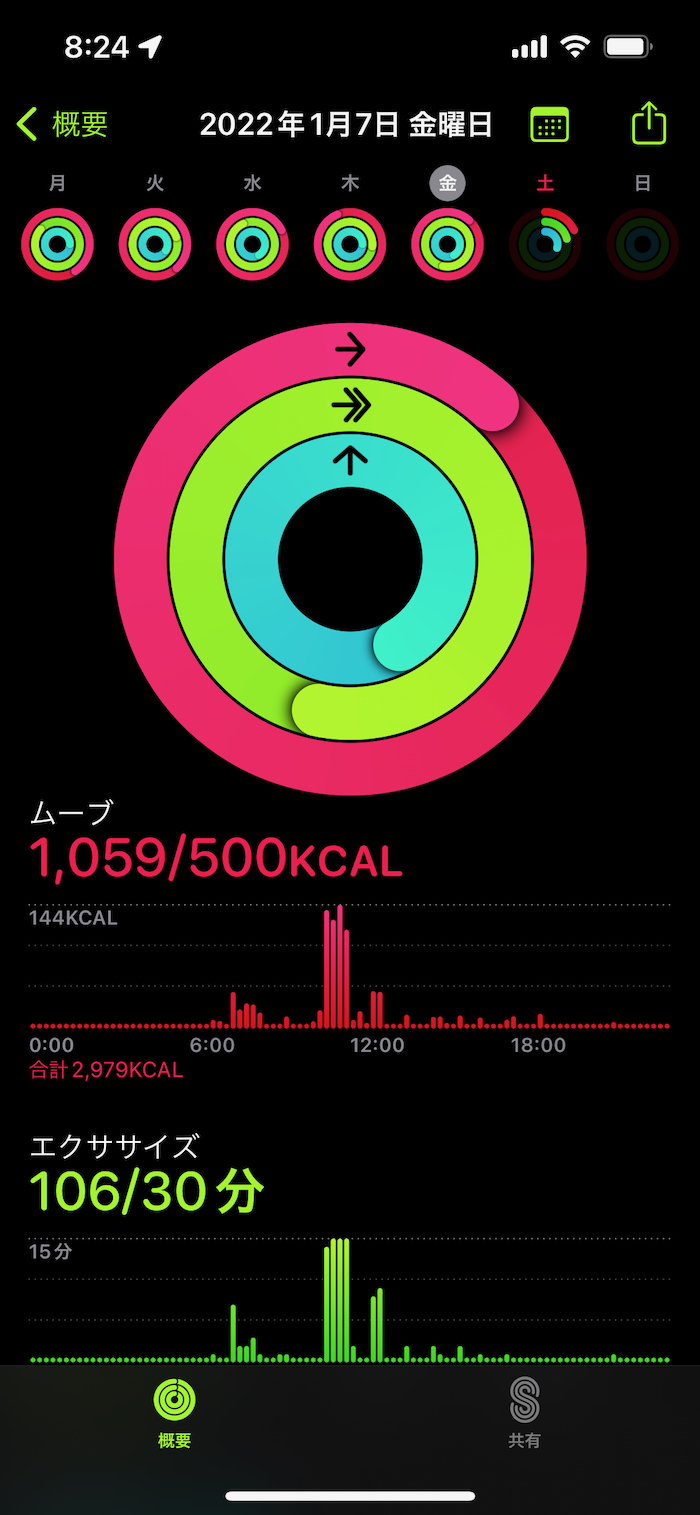This screenshot has height=1515, width=700.
Task: Select Saturday 土 activity rings
Action: pos(545,244)
